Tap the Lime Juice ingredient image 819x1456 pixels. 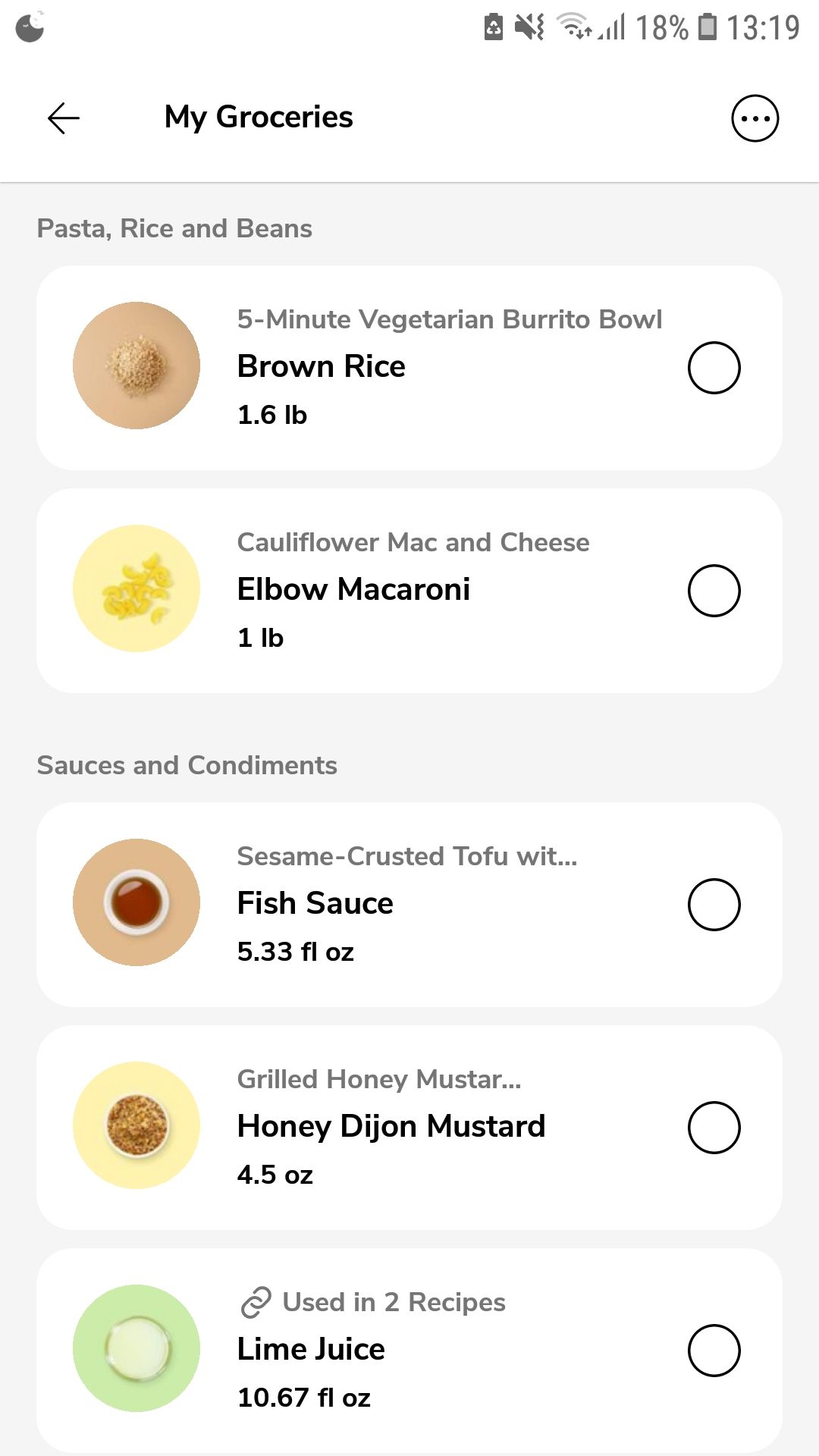click(x=136, y=1348)
